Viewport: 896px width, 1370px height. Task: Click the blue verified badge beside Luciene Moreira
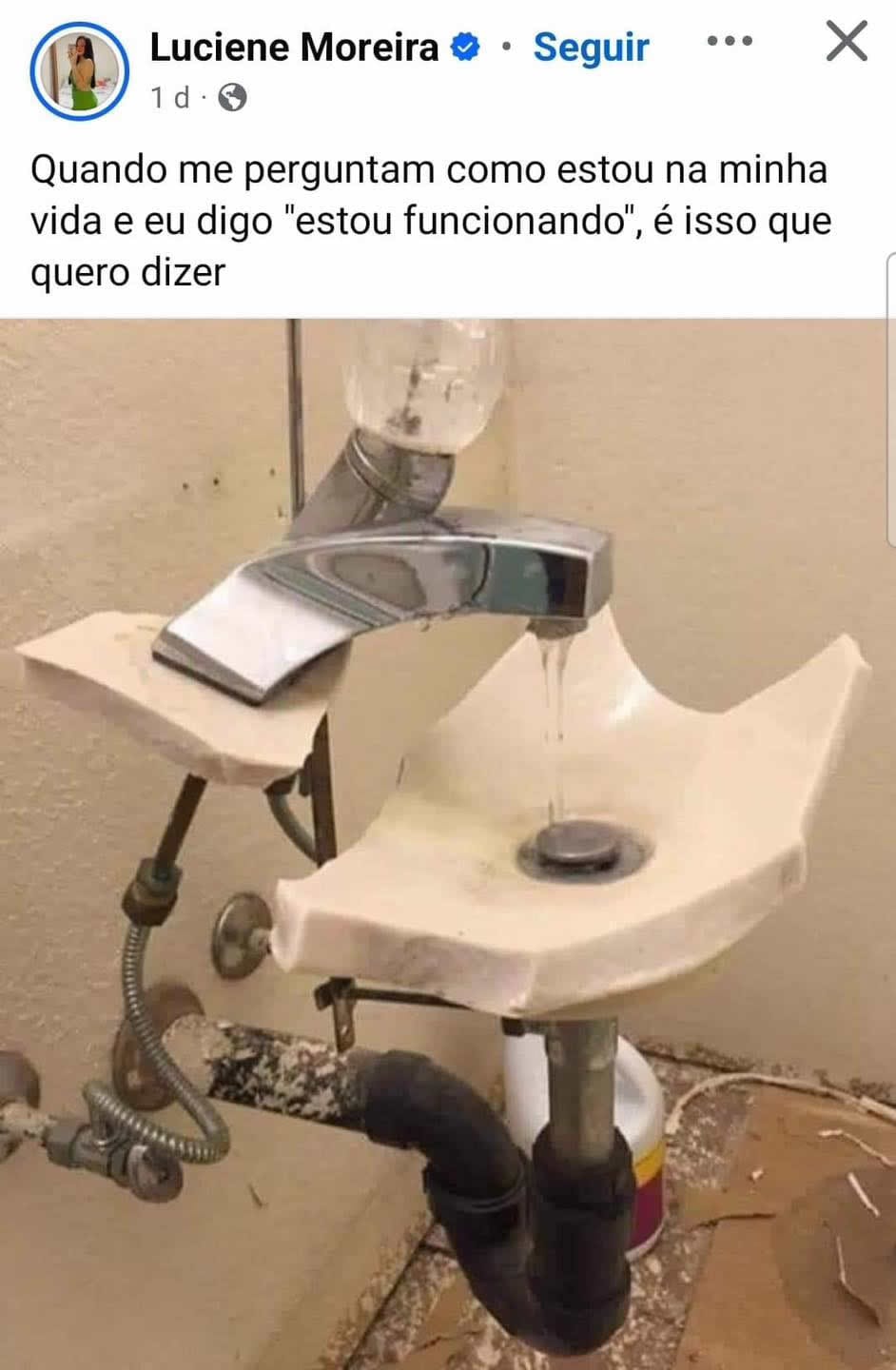tap(463, 45)
